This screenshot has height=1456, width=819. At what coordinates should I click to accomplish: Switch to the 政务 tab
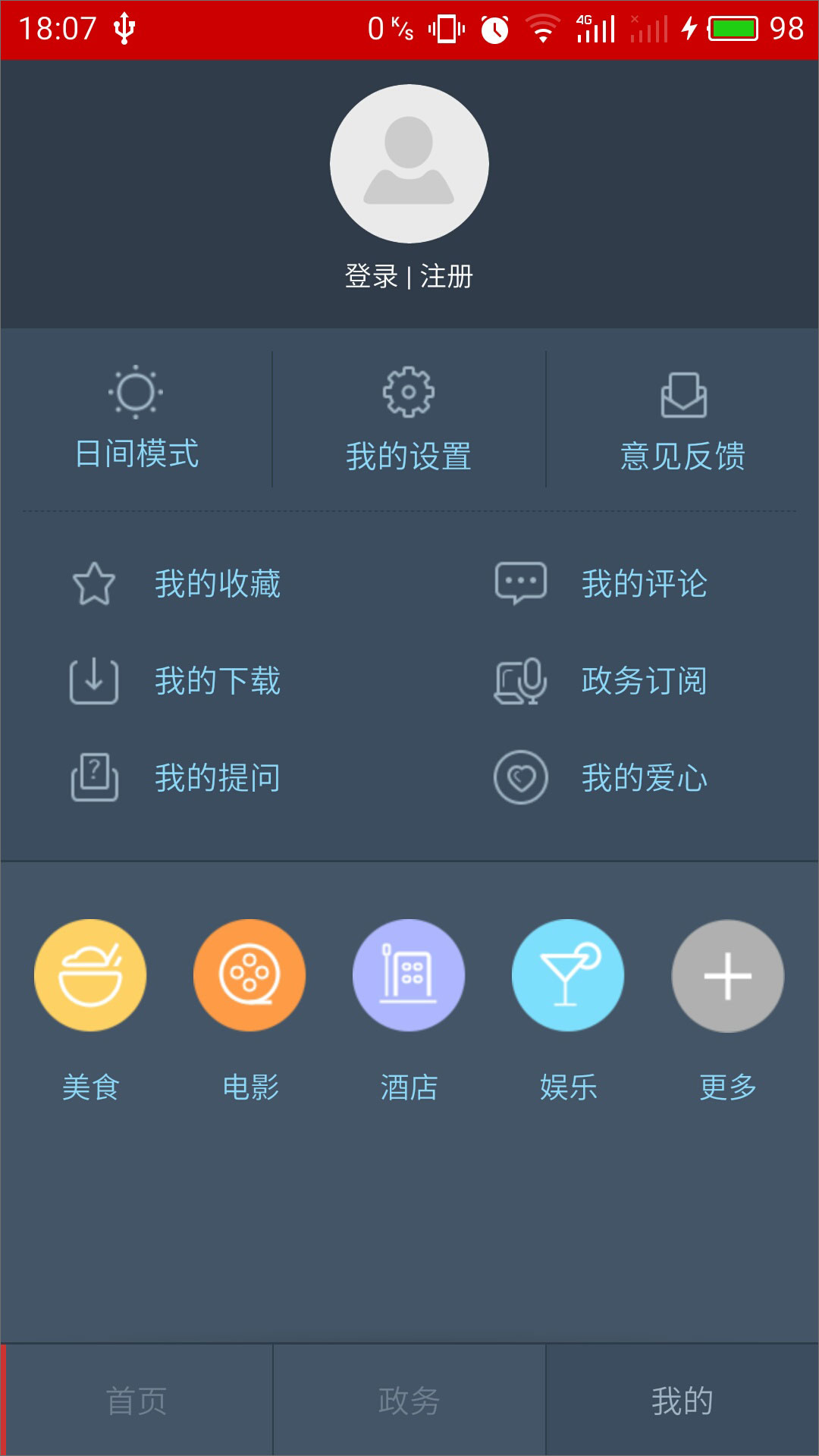click(409, 1401)
